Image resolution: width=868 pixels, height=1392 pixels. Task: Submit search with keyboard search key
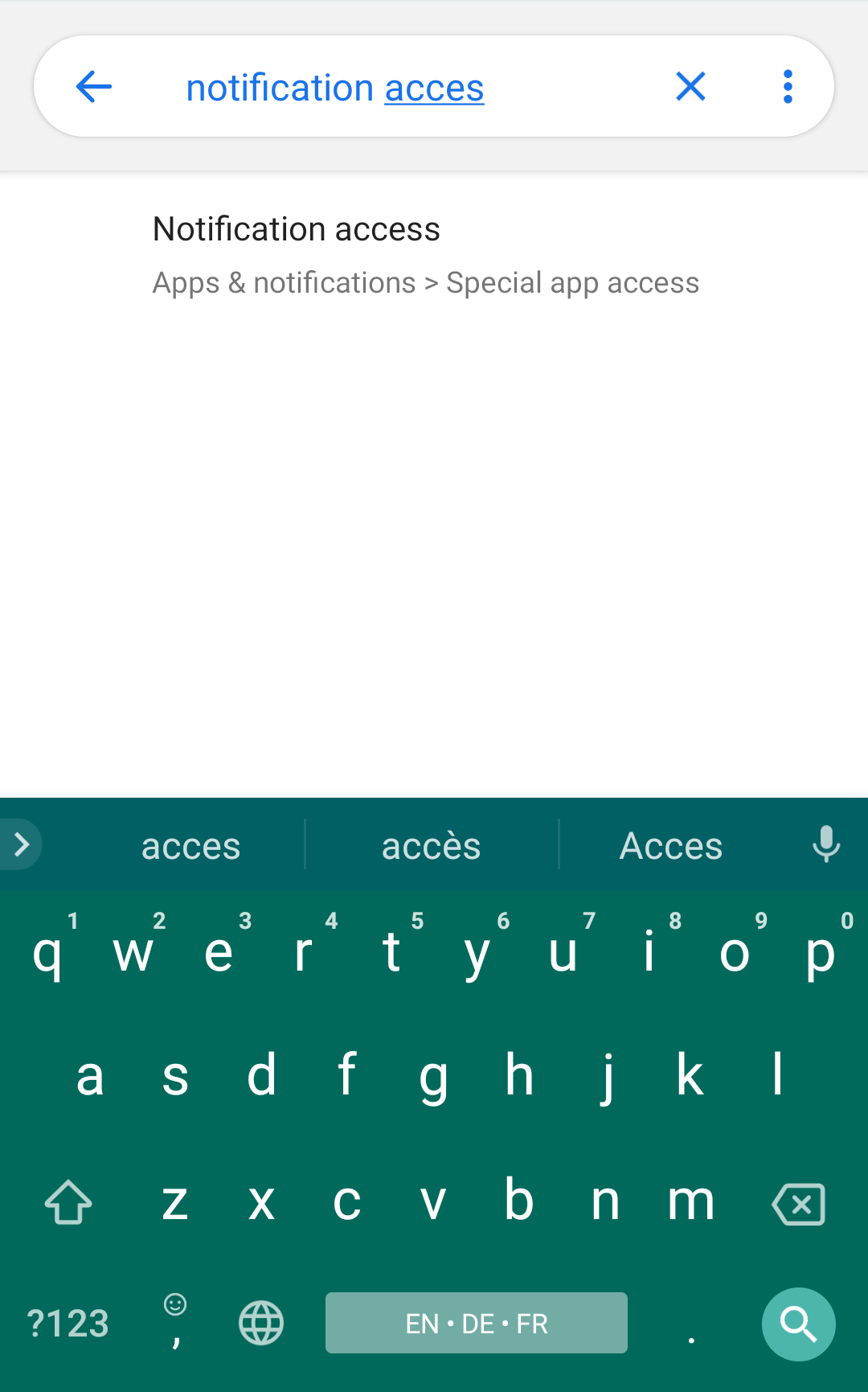click(798, 1324)
